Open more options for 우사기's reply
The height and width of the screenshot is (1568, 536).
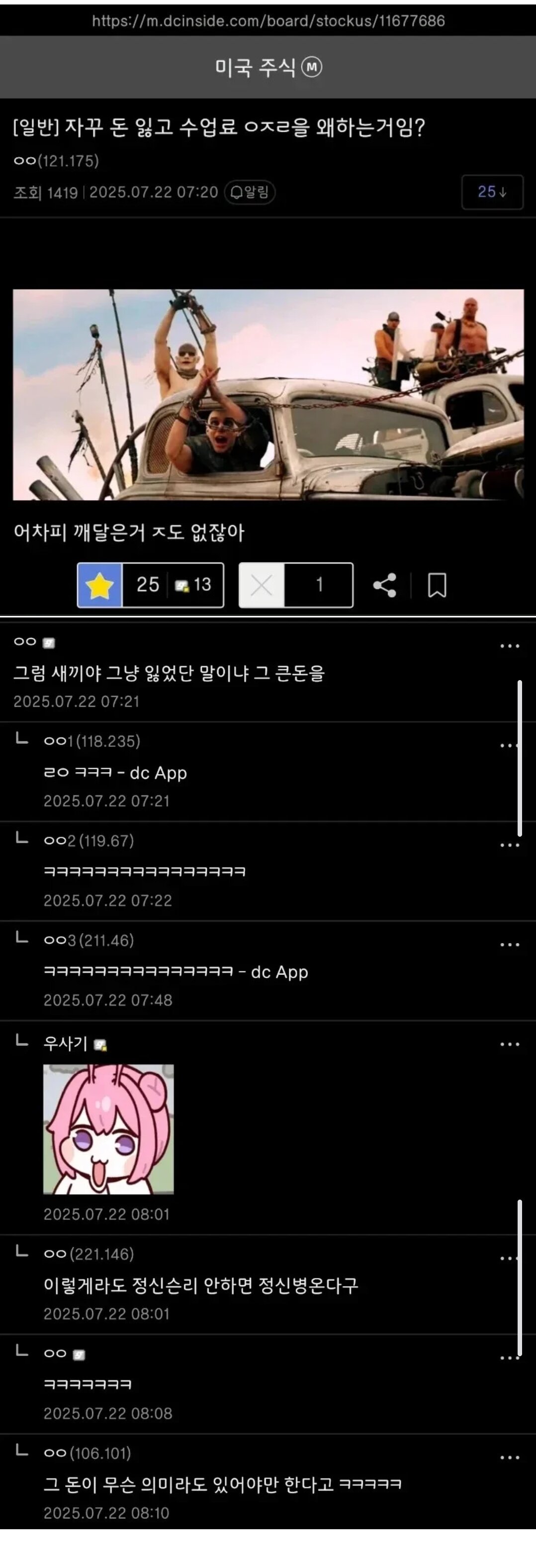(x=509, y=1045)
